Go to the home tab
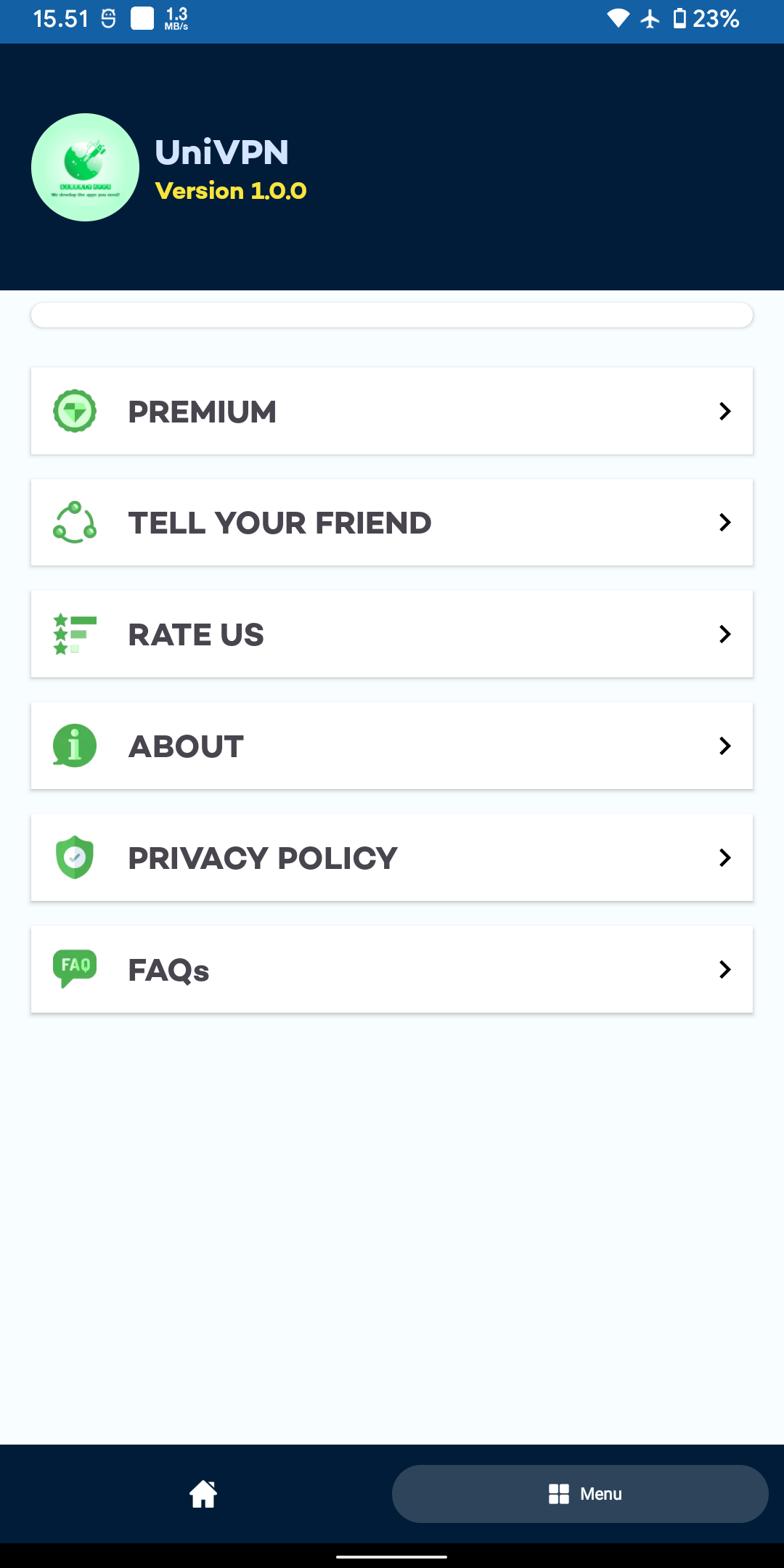Viewport: 784px width, 1568px height. [203, 1494]
